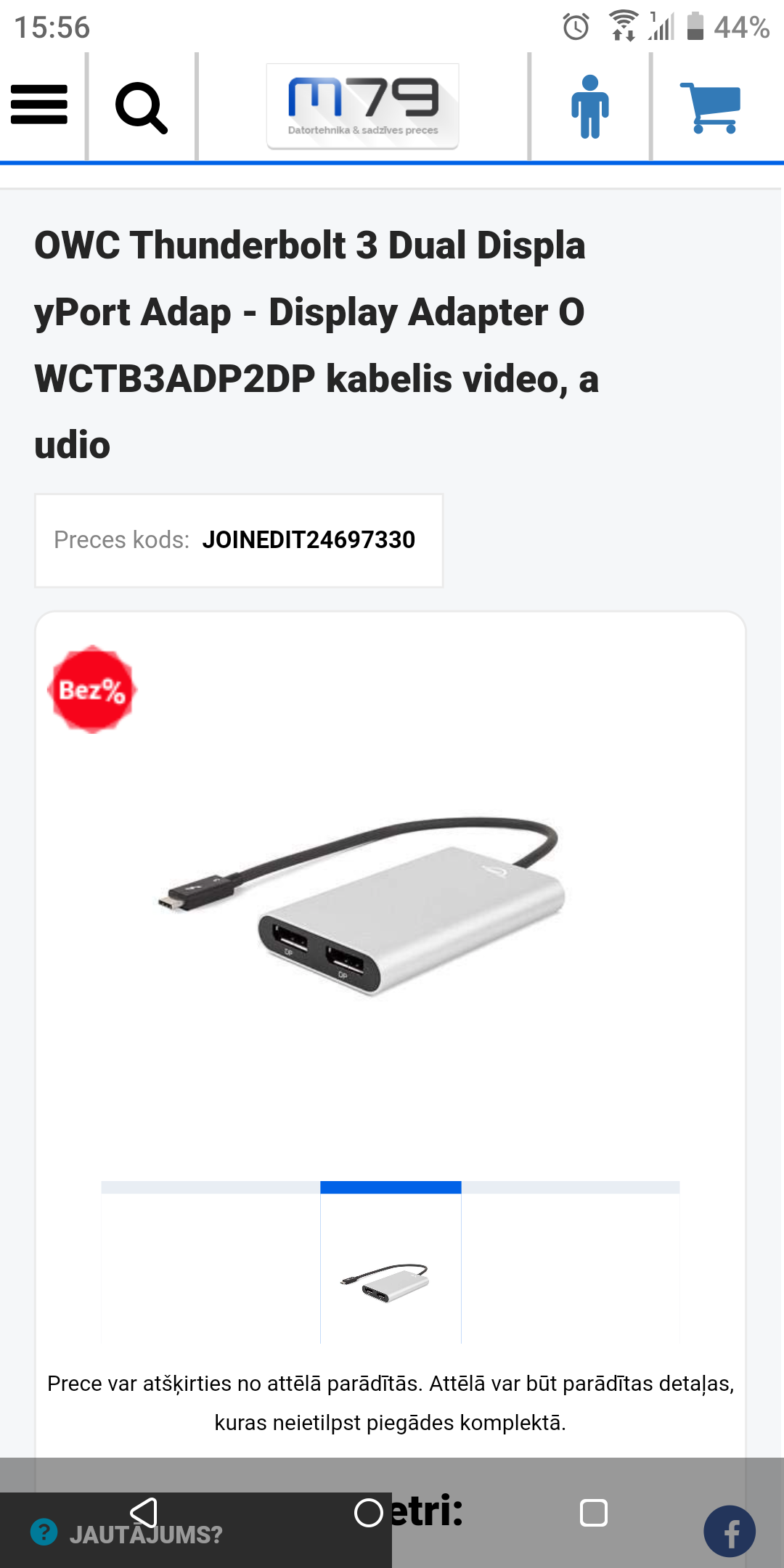Screen dimensions: 784x1568
Task: Open the search magnifier icon
Action: (142, 107)
